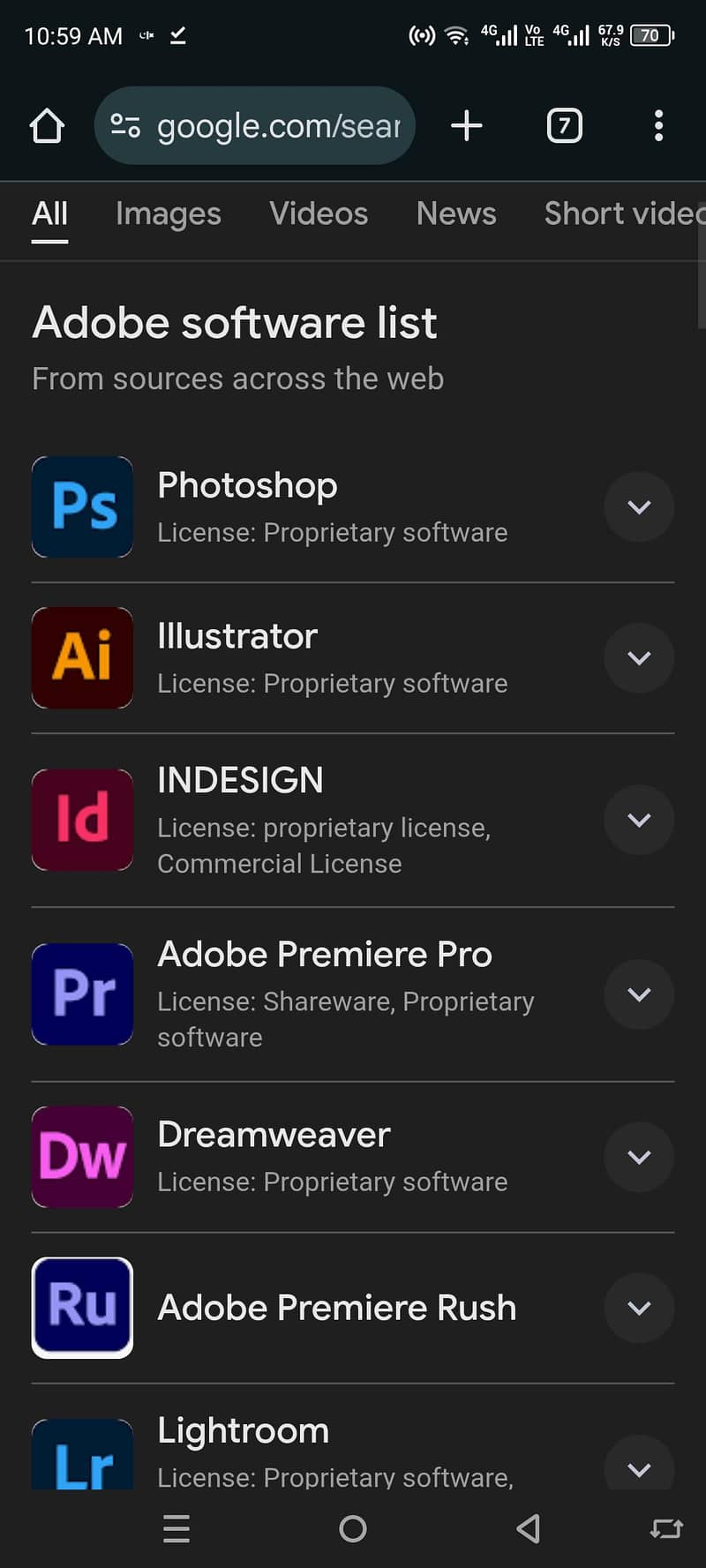Select the Illustrator Ai icon

pos(82,658)
